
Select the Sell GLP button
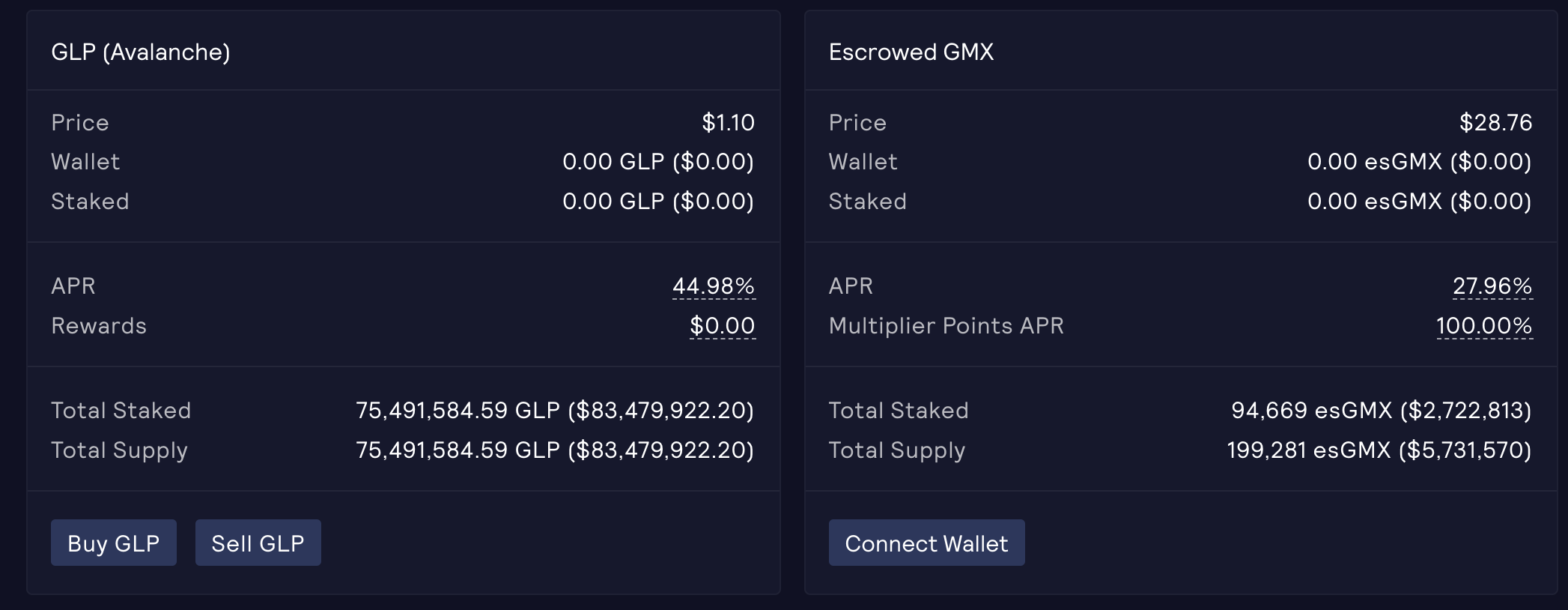(x=258, y=543)
